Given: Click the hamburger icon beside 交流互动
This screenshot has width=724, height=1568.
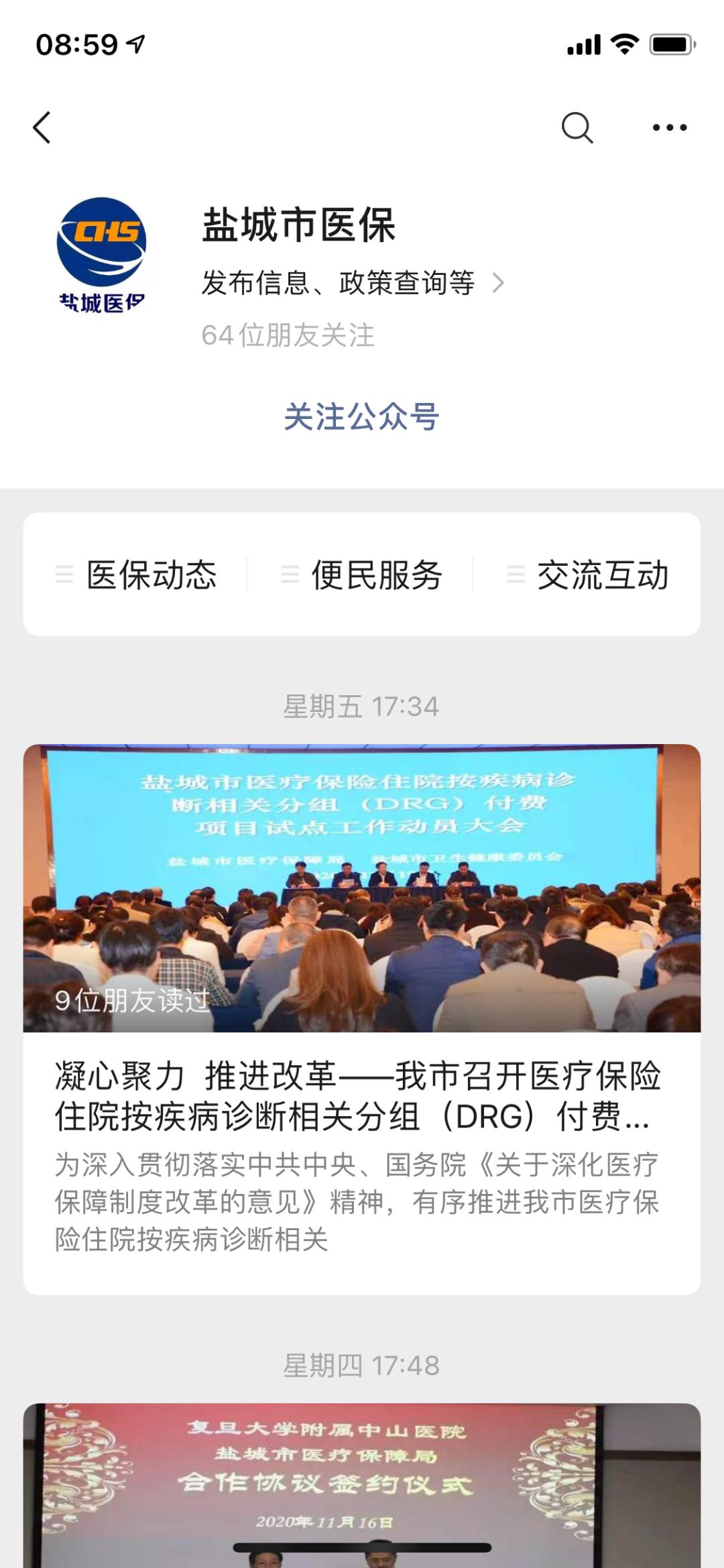Looking at the screenshot, I should point(516,575).
